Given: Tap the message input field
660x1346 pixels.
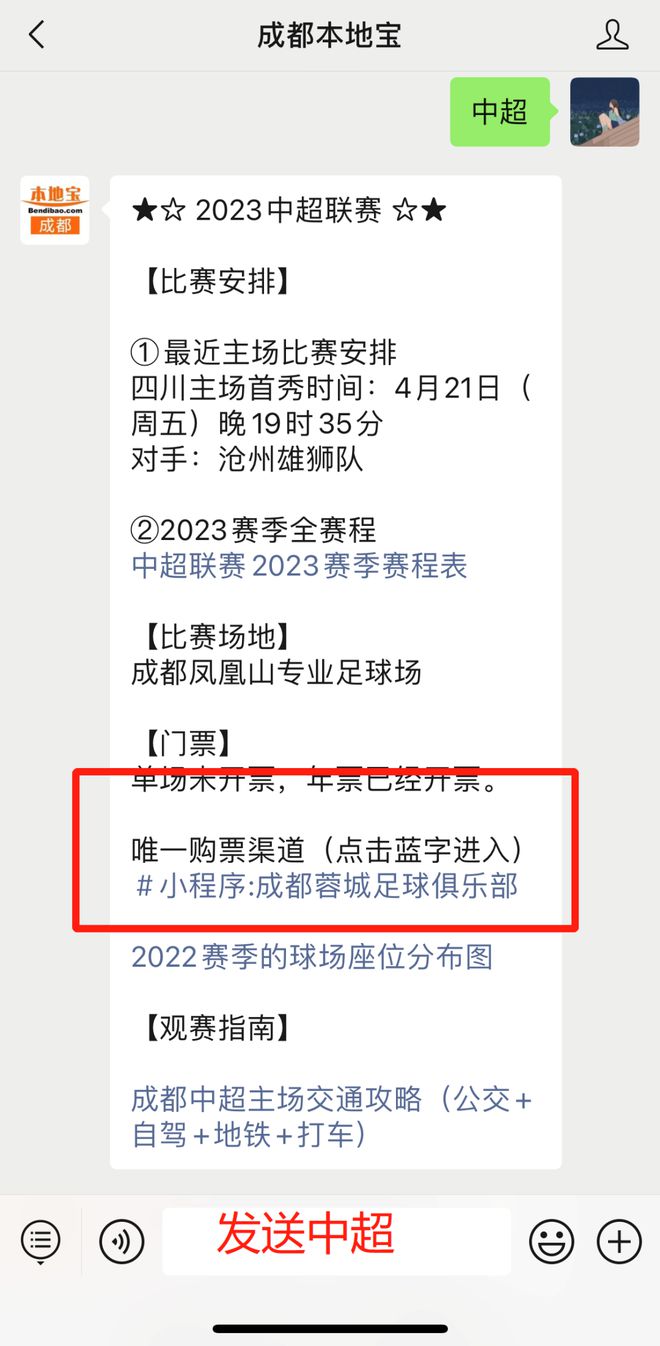Looking at the screenshot, I should click(x=336, y=1242).
